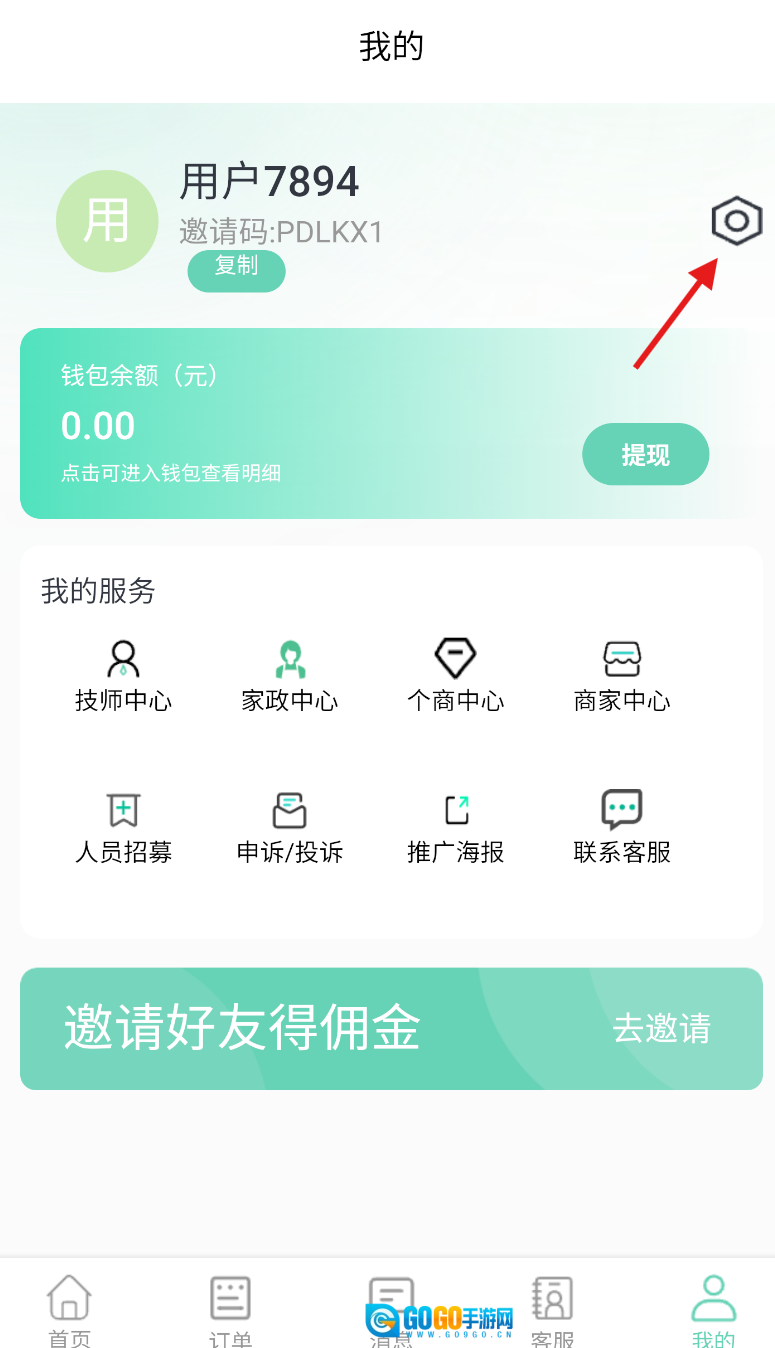Tap the user avatar

tap(107, 221)
